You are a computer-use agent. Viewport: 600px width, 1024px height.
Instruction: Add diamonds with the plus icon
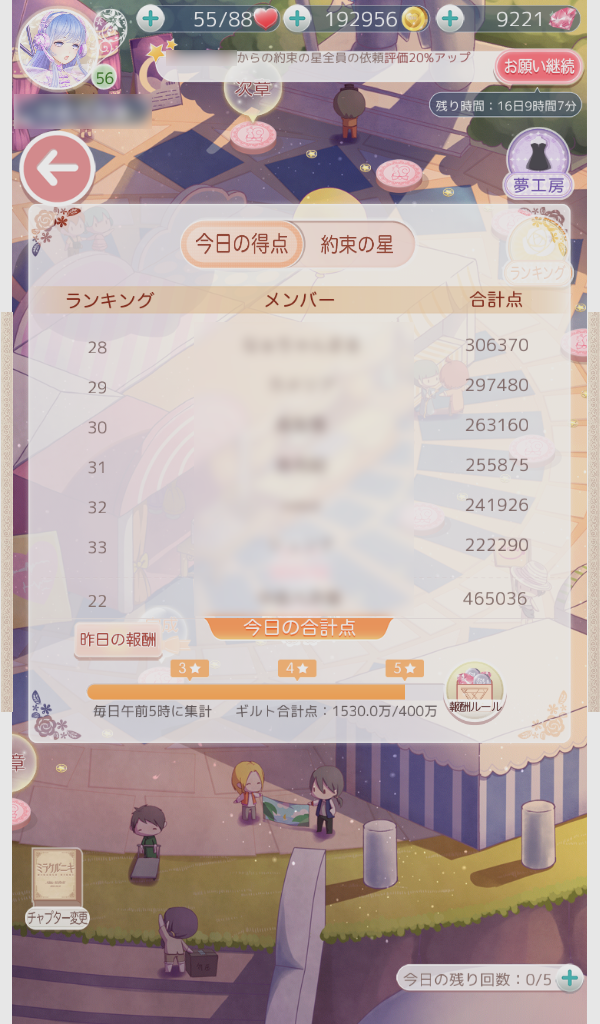tap(449, 19)
